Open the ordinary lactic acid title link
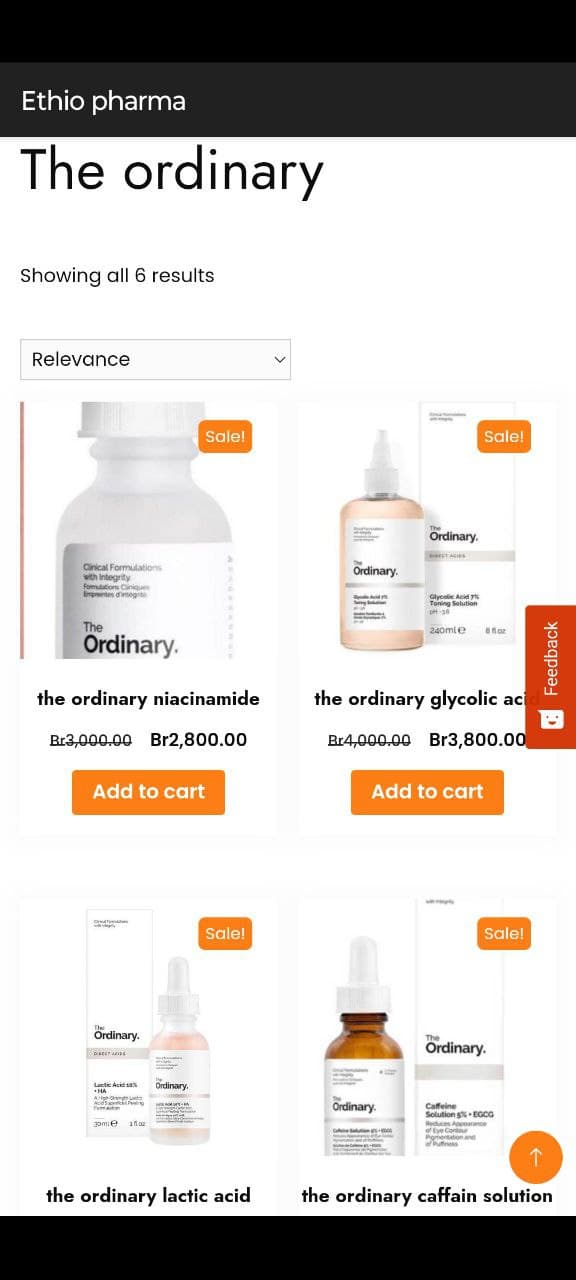This screenshot has width=576, height=1280. (x=148, y=1196)
